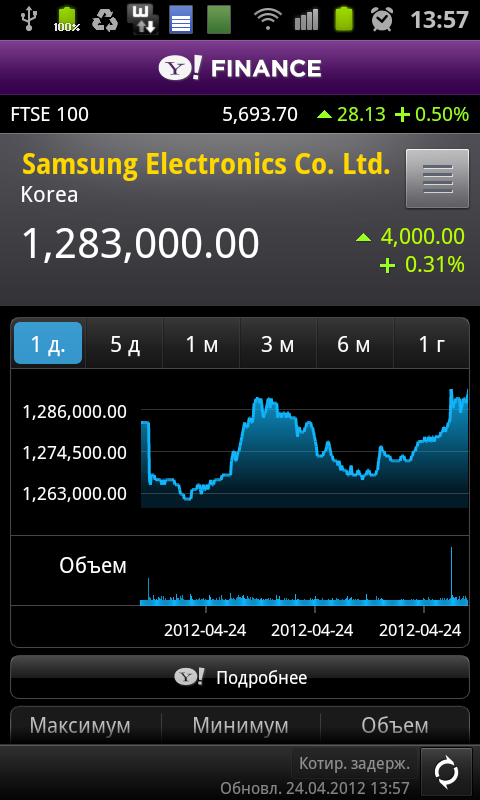Viewport: 480px width, 800px height.
Task: Open the list menu beside Samsung Electronics
Action: [x=437, y=179]
